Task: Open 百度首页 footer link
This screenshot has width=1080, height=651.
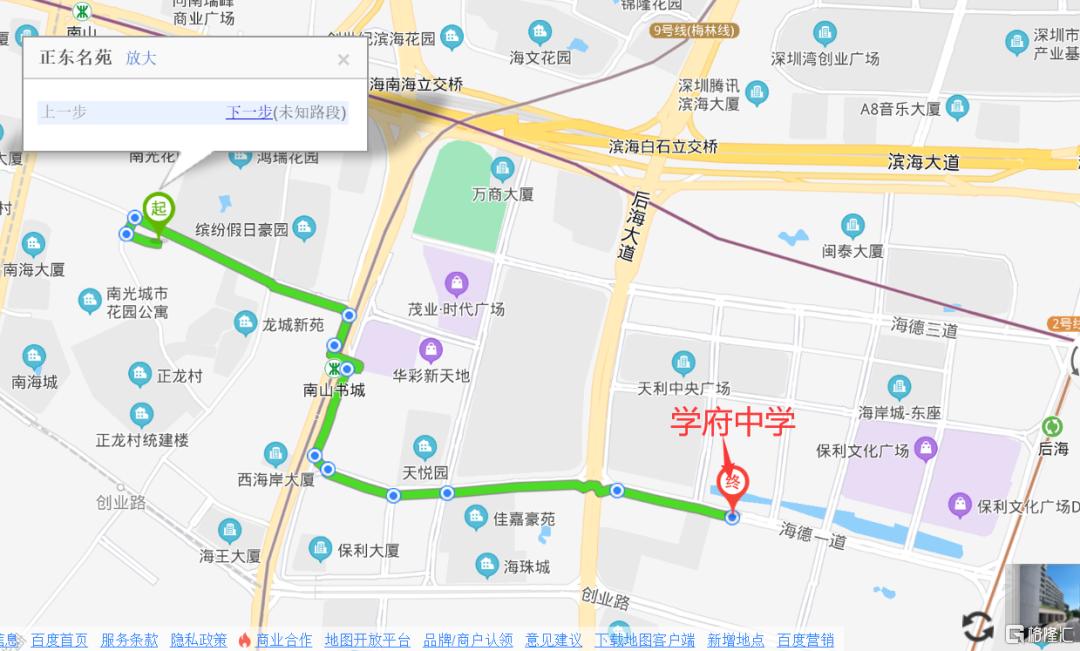Action: tap(59, 640)
